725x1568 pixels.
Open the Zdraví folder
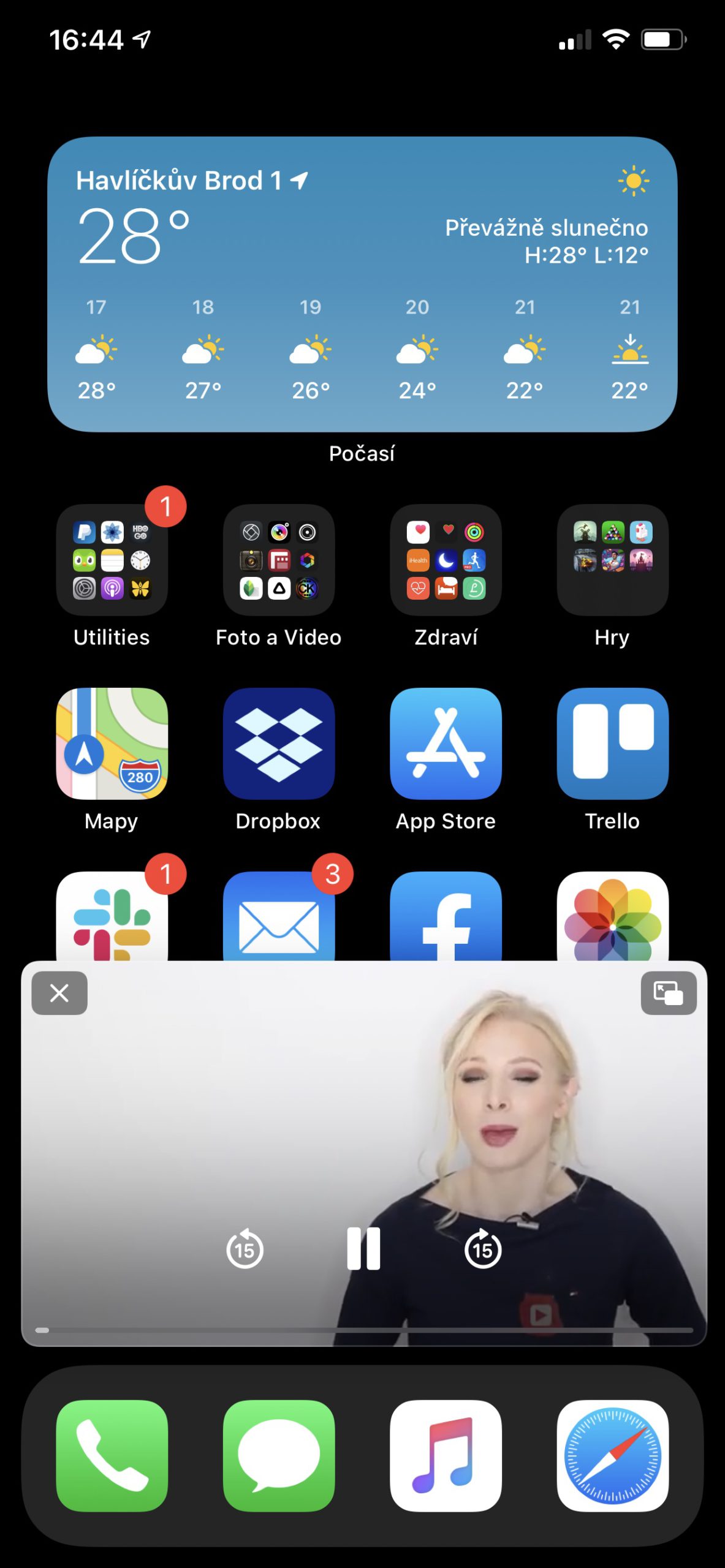(x=446, y=560)
